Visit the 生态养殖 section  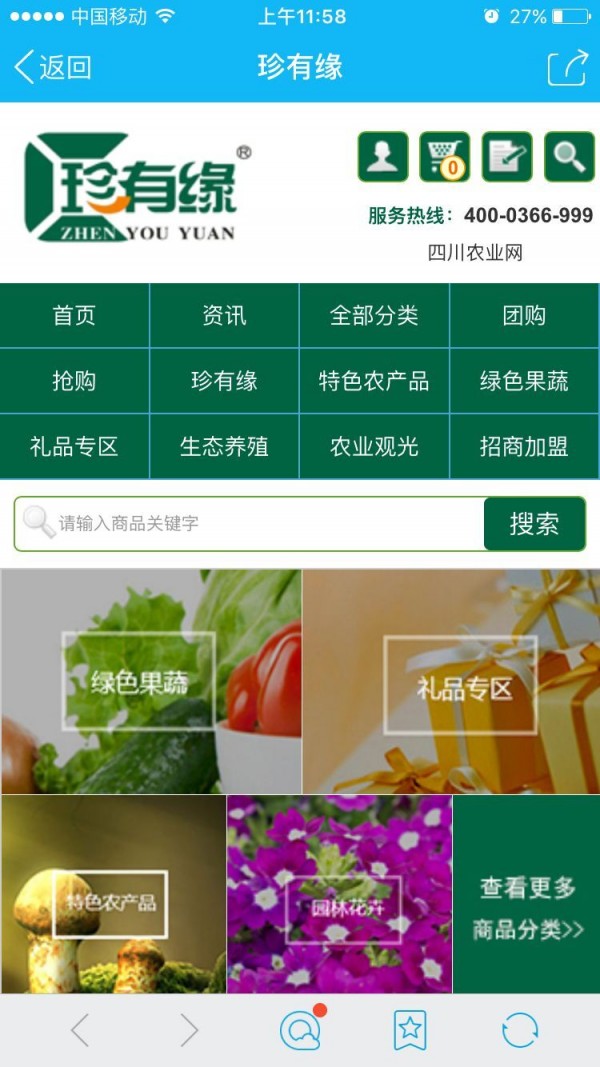(224, 446)
